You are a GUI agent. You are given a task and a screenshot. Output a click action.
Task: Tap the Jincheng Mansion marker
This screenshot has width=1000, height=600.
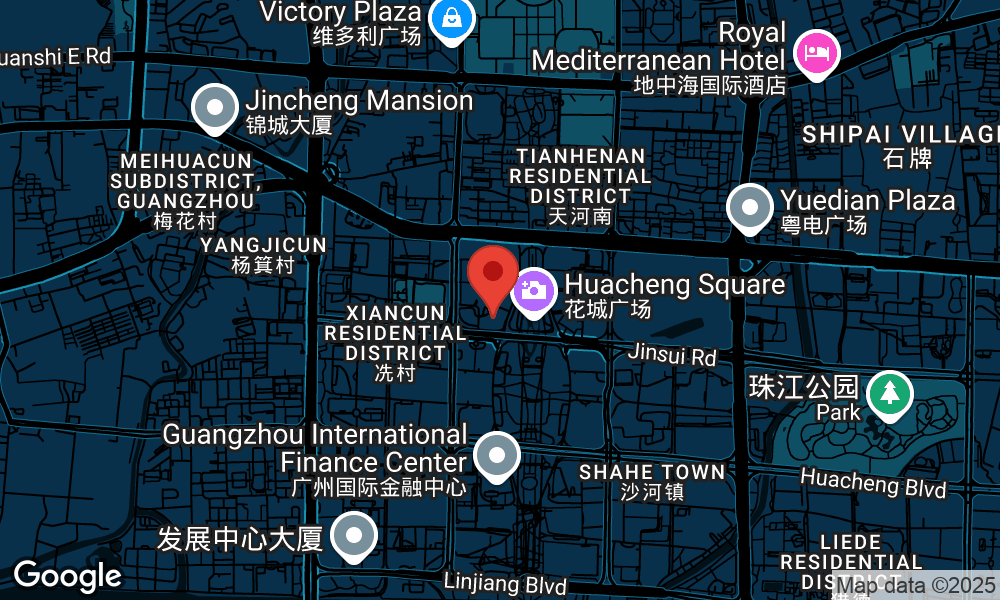click(214, 107)
